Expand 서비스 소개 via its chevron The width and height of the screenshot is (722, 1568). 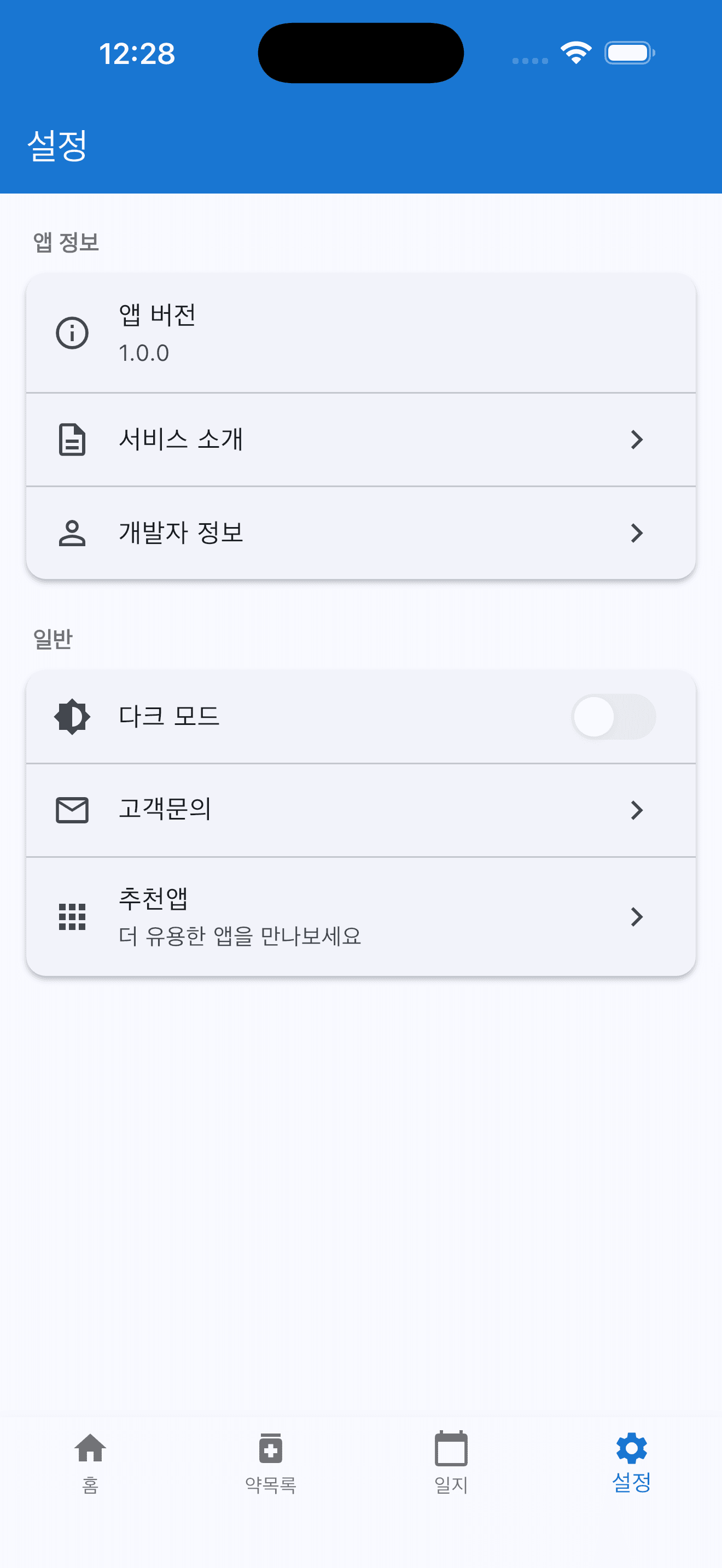pyautogui.click(x=637, y=440)
